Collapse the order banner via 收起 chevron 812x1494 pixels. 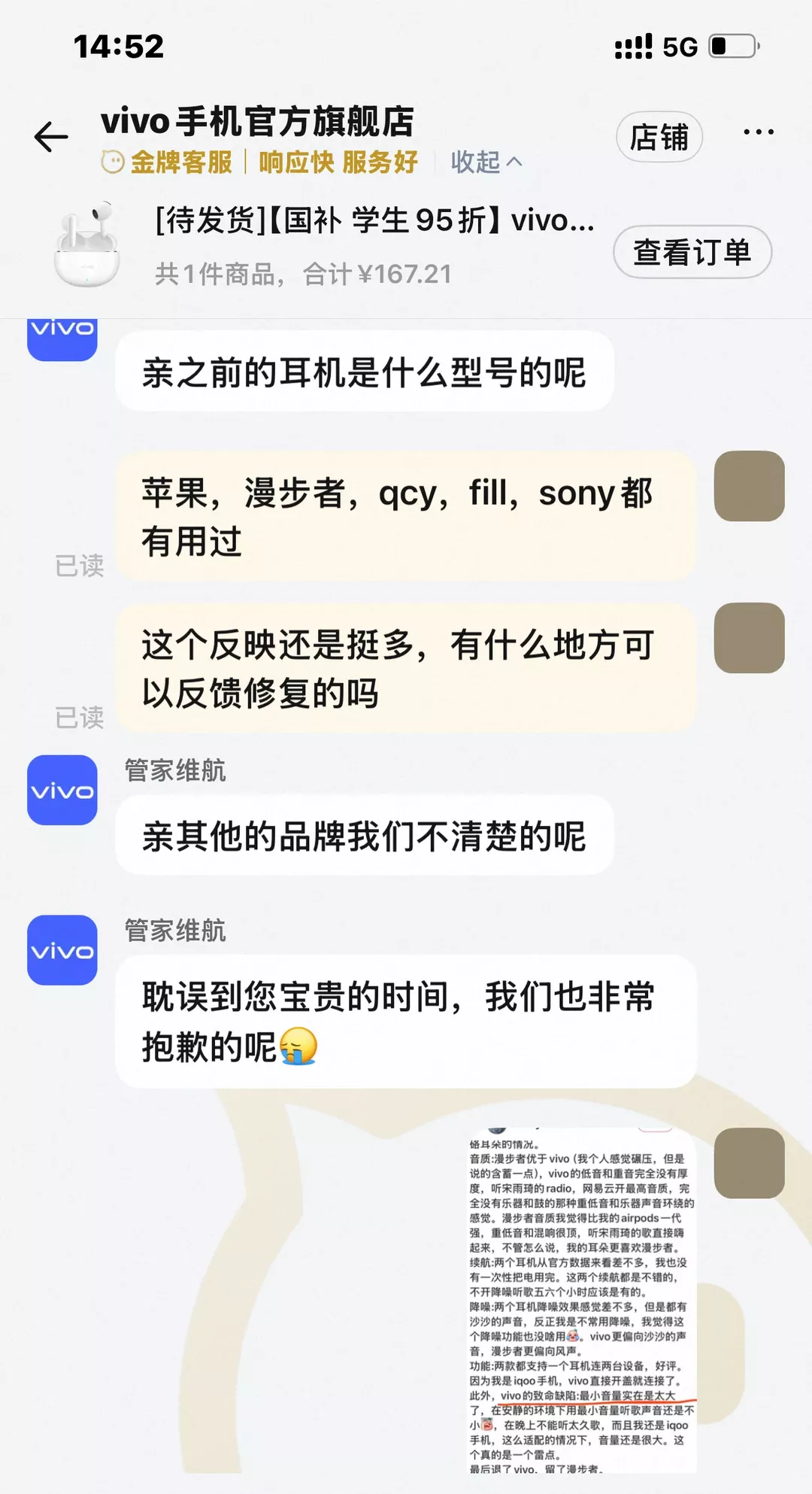pos(485,162)
